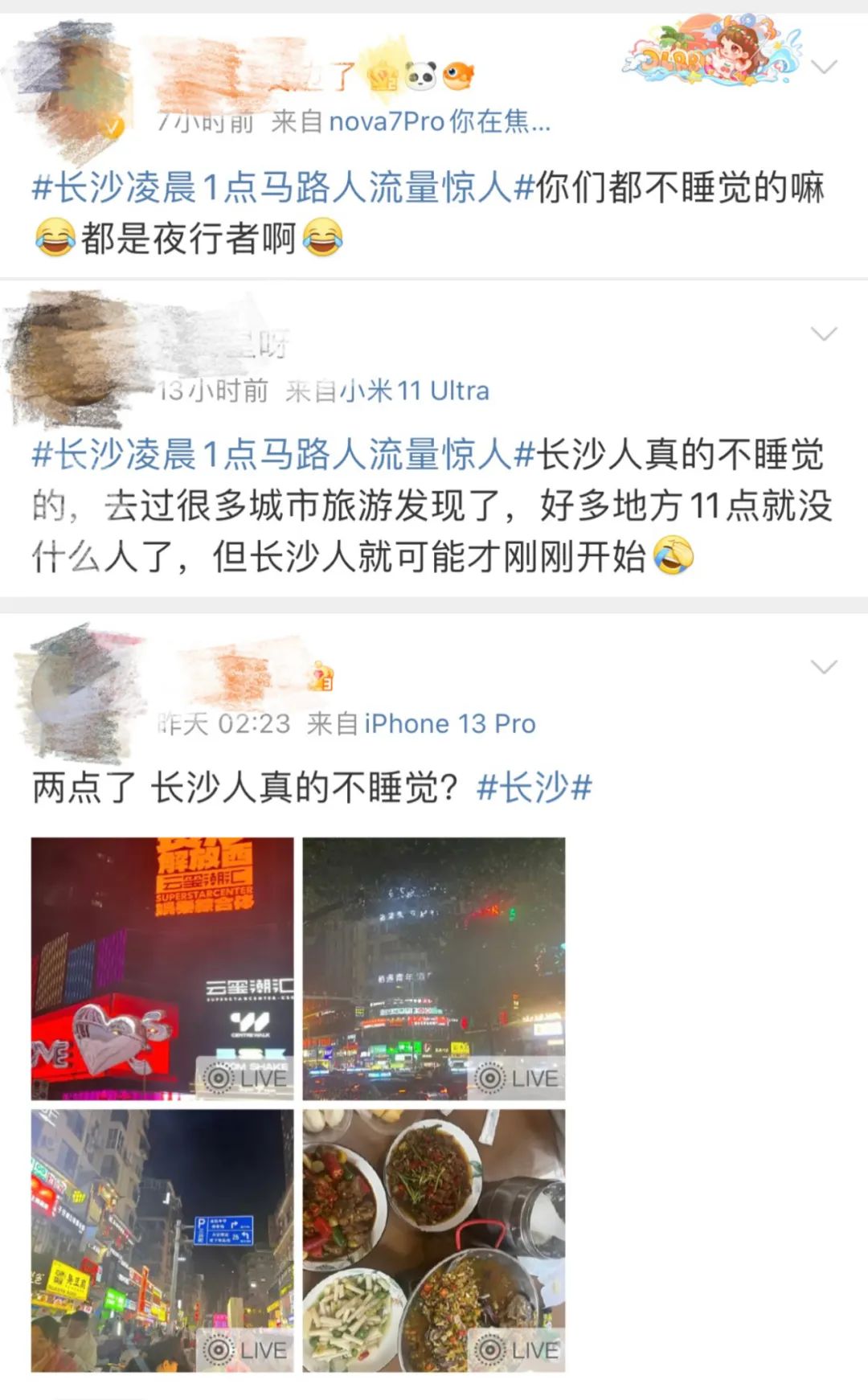This screenshot has height=1400, width=868.
Task: Tap the iPhone 13 Pro device source link
Action: pyautogui.click(x=449, y=723)
